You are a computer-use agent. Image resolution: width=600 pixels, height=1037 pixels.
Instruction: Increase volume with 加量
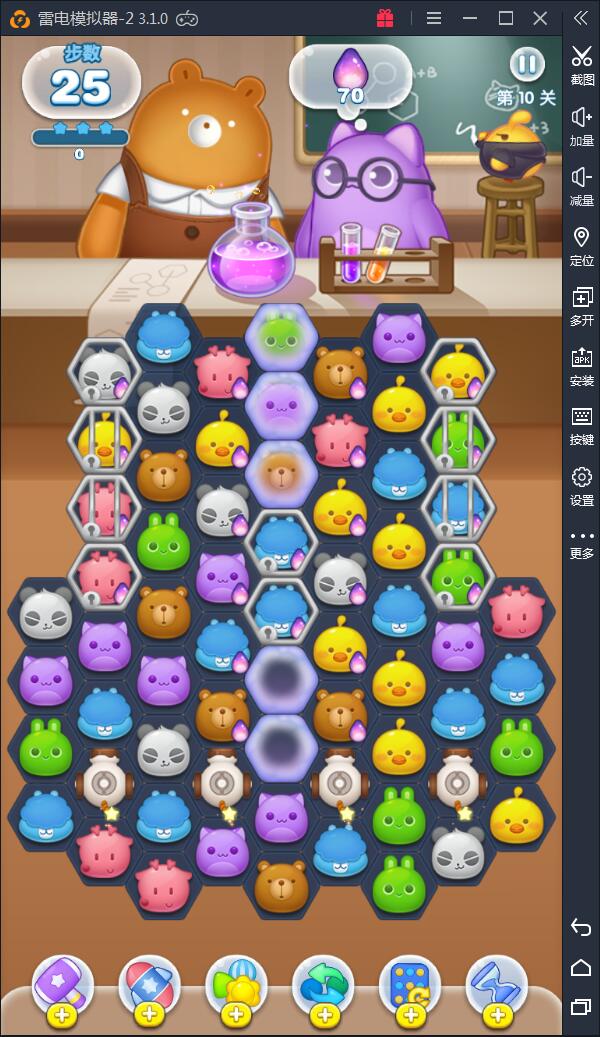[582, 125]
